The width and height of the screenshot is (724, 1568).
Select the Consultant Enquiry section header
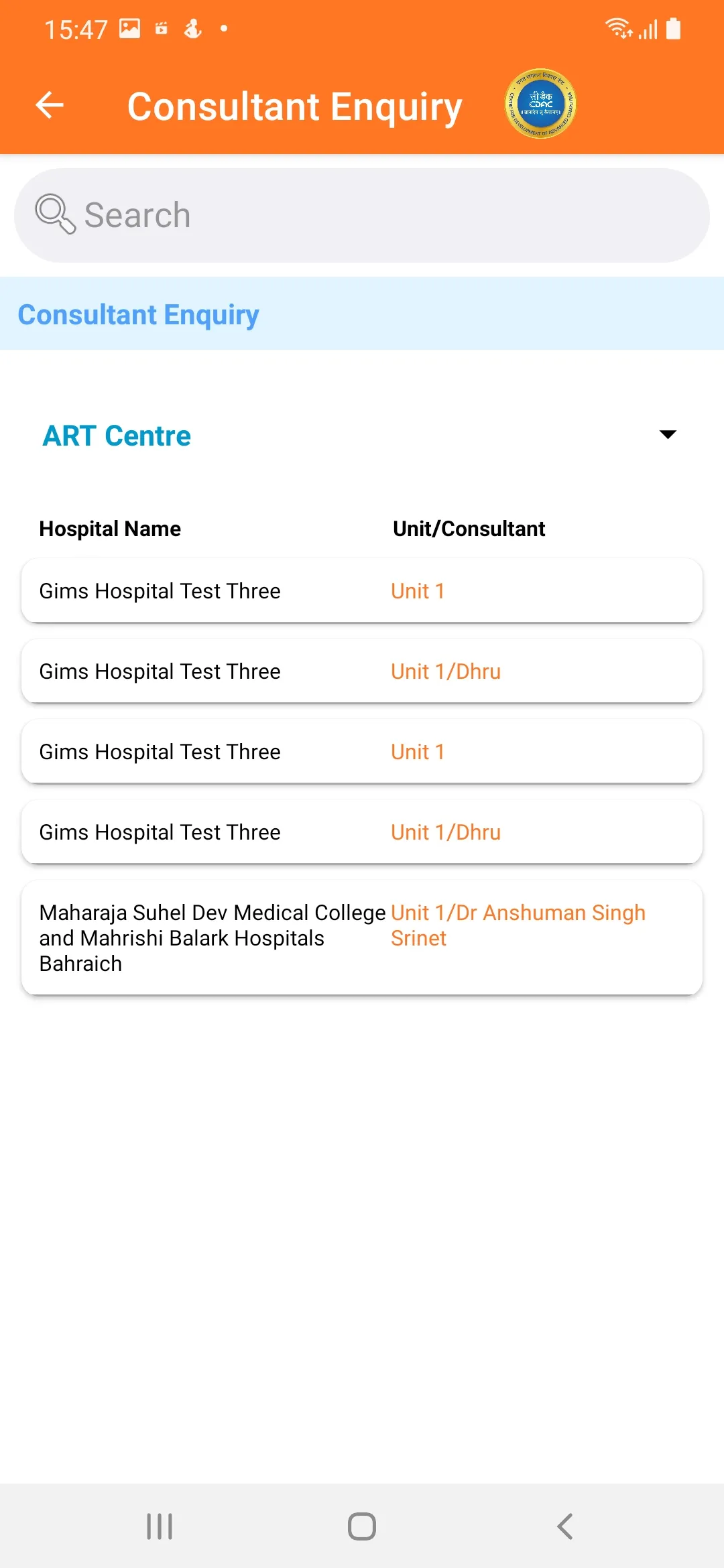point(138,314)
